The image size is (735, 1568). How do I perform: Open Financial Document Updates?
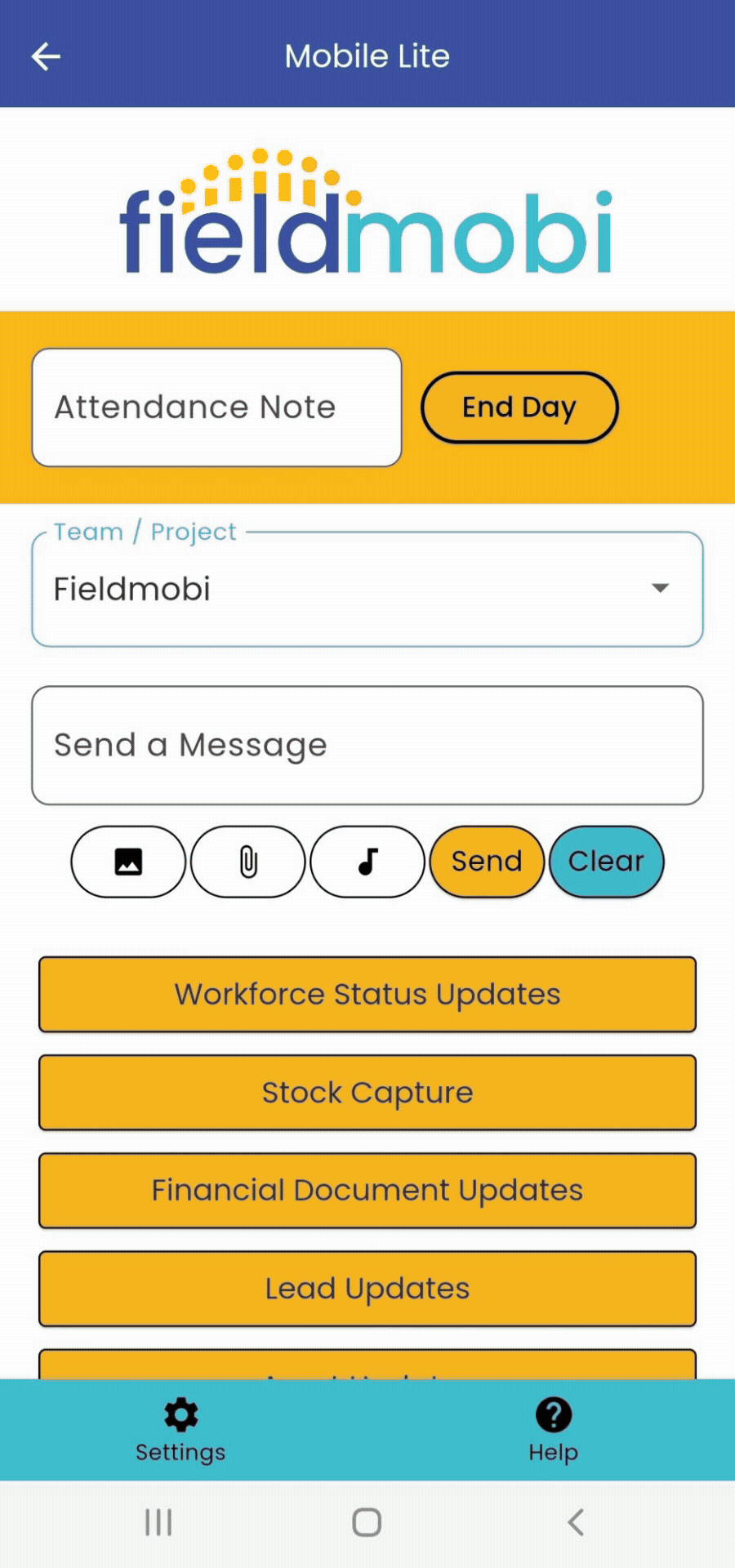point(367,1191)
